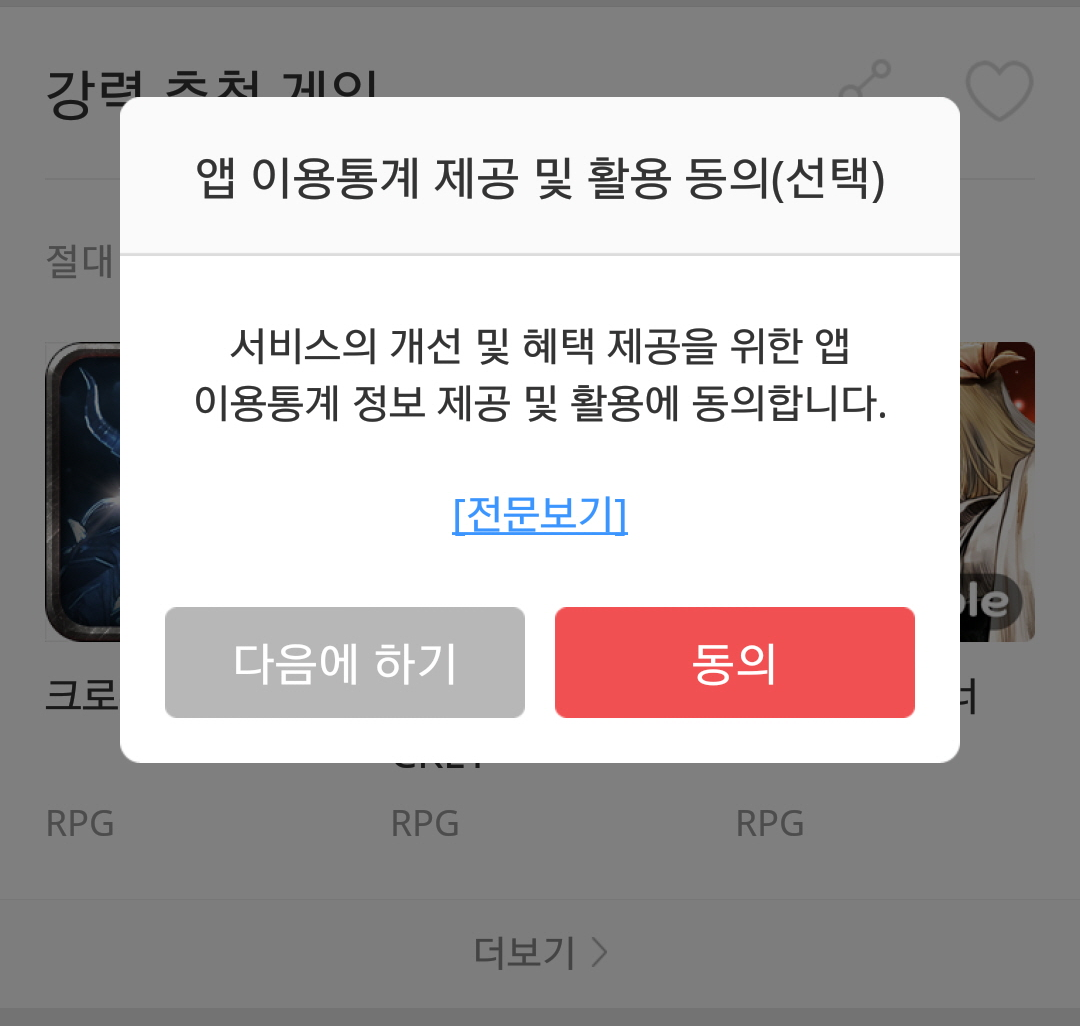Open the [전문보기] full text link
1080x1026 pixels.
(540, 515)
